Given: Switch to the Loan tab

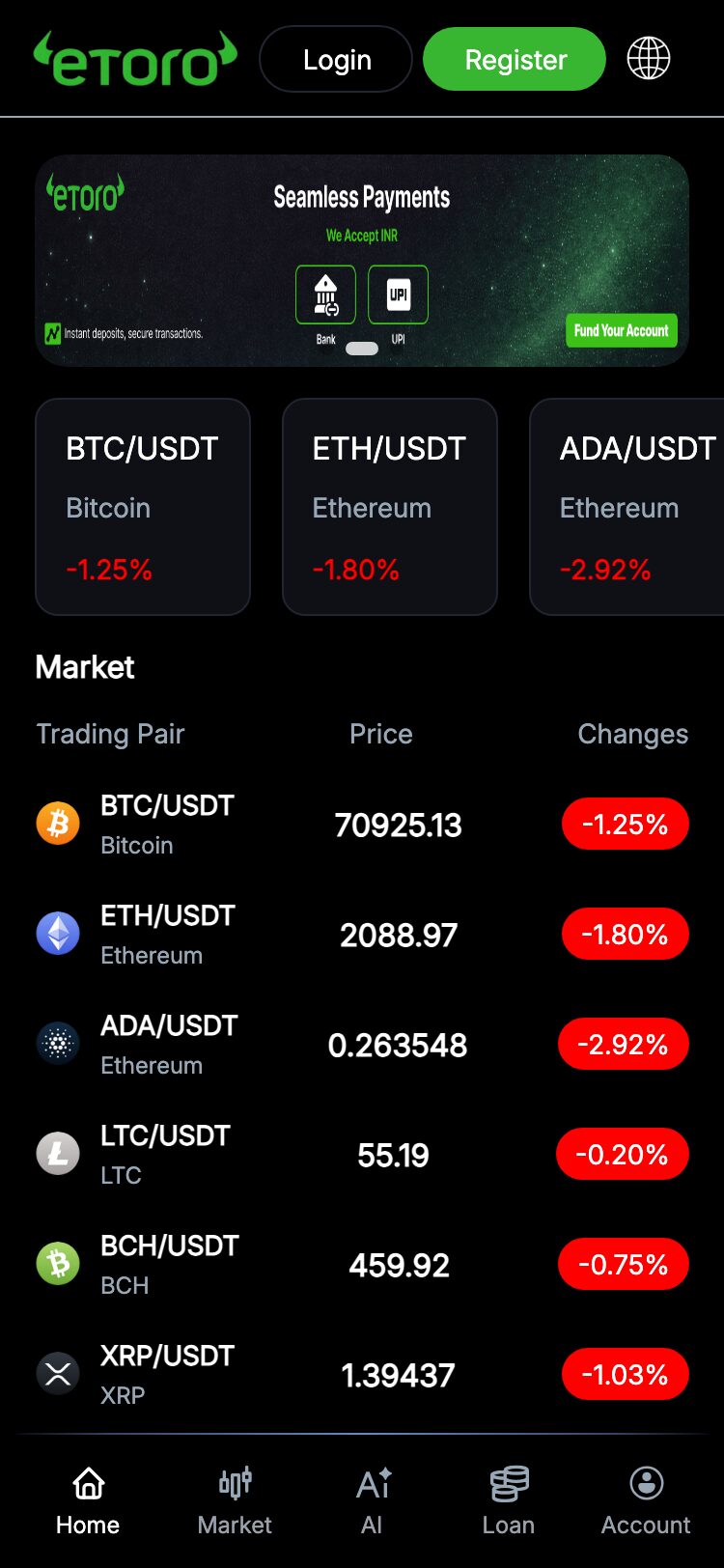Looking at the screenshot, I should click(x=509, y=1501).
